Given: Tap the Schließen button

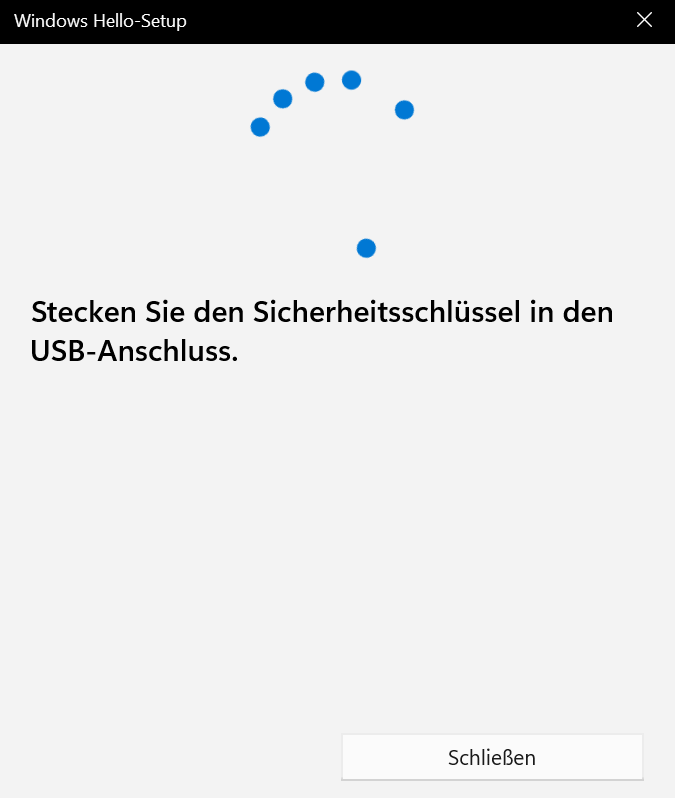Looking at the screenshot, I should [492, 758].
